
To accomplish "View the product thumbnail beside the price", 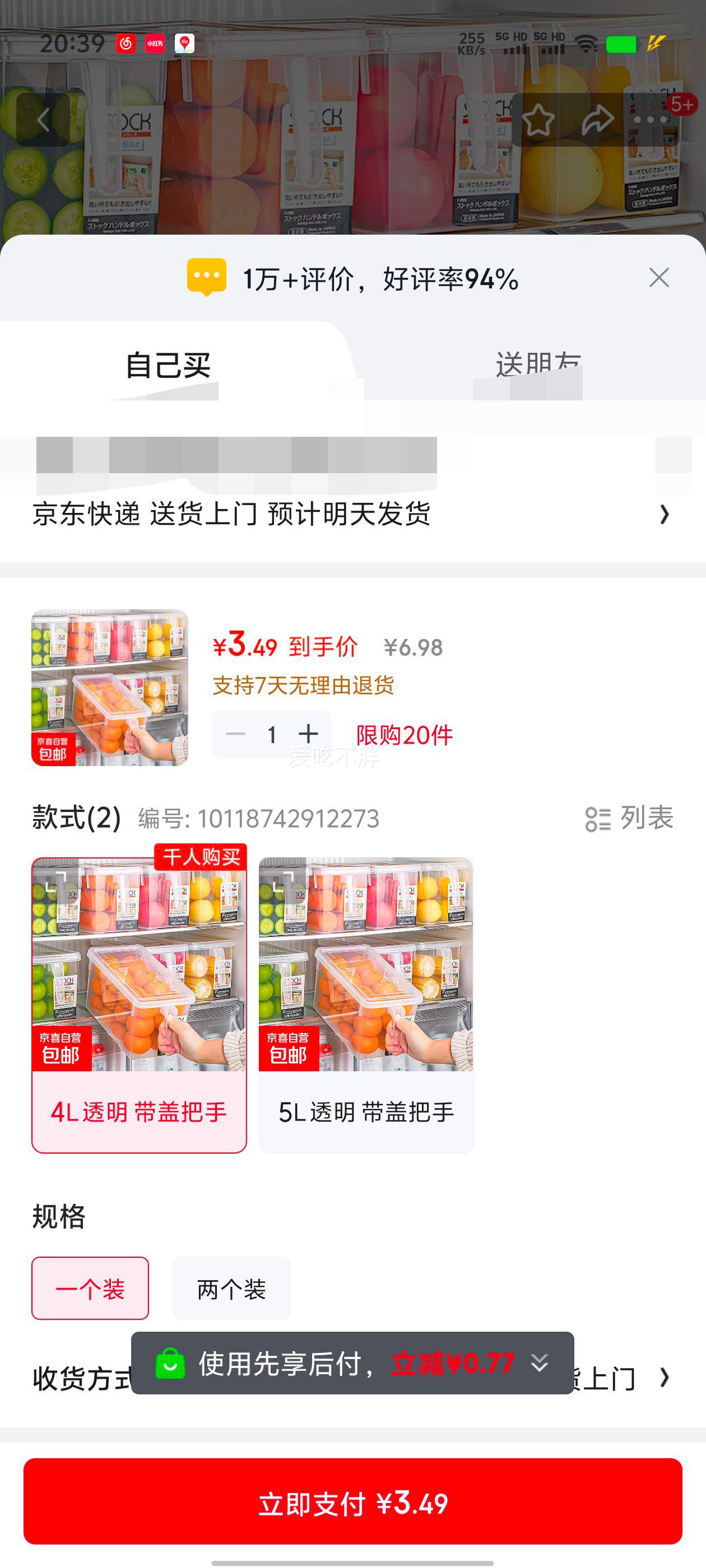I will click(110, 687).
